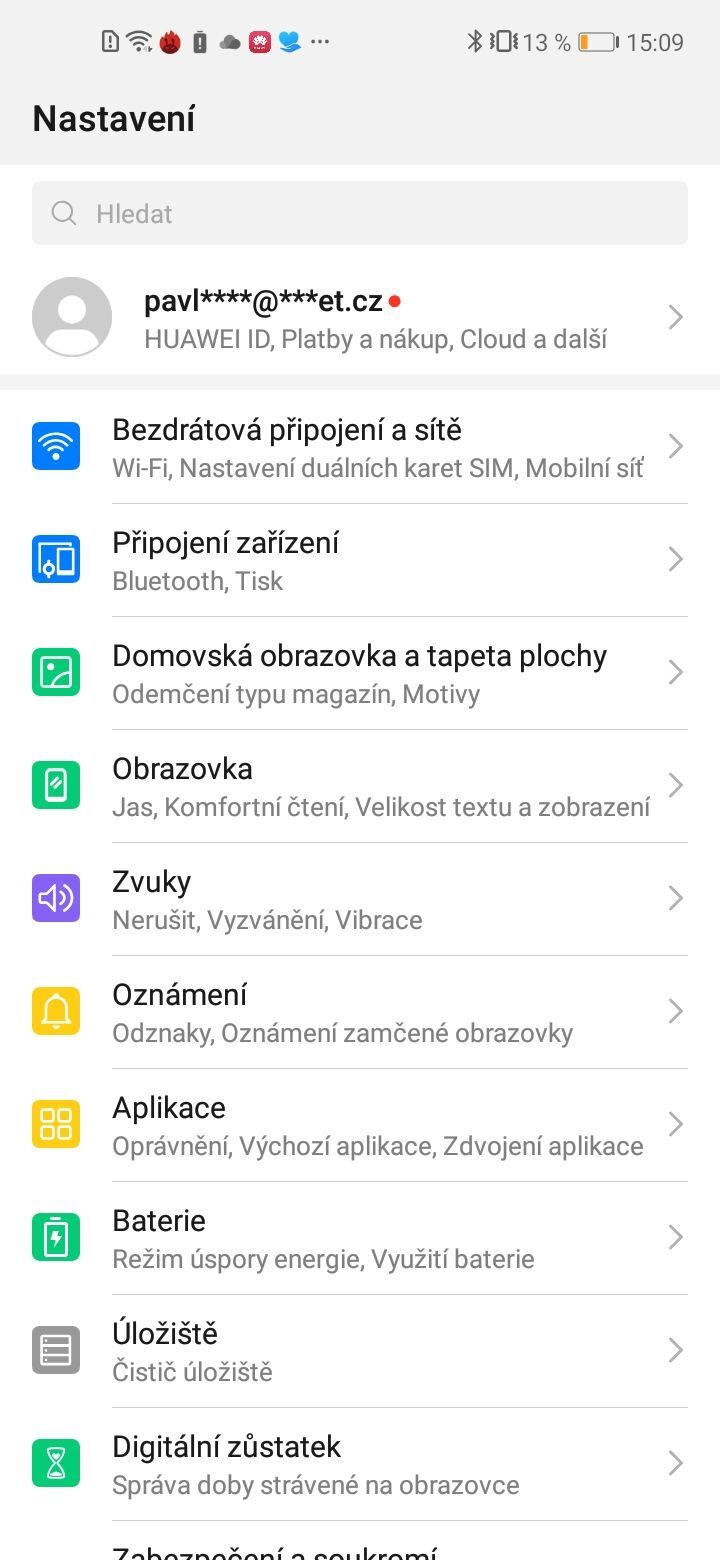This screenshot has height=1560, width=720.
Task: Expand the Bezdrátová připojení a sítě row chevron
Action: (674, 446)
